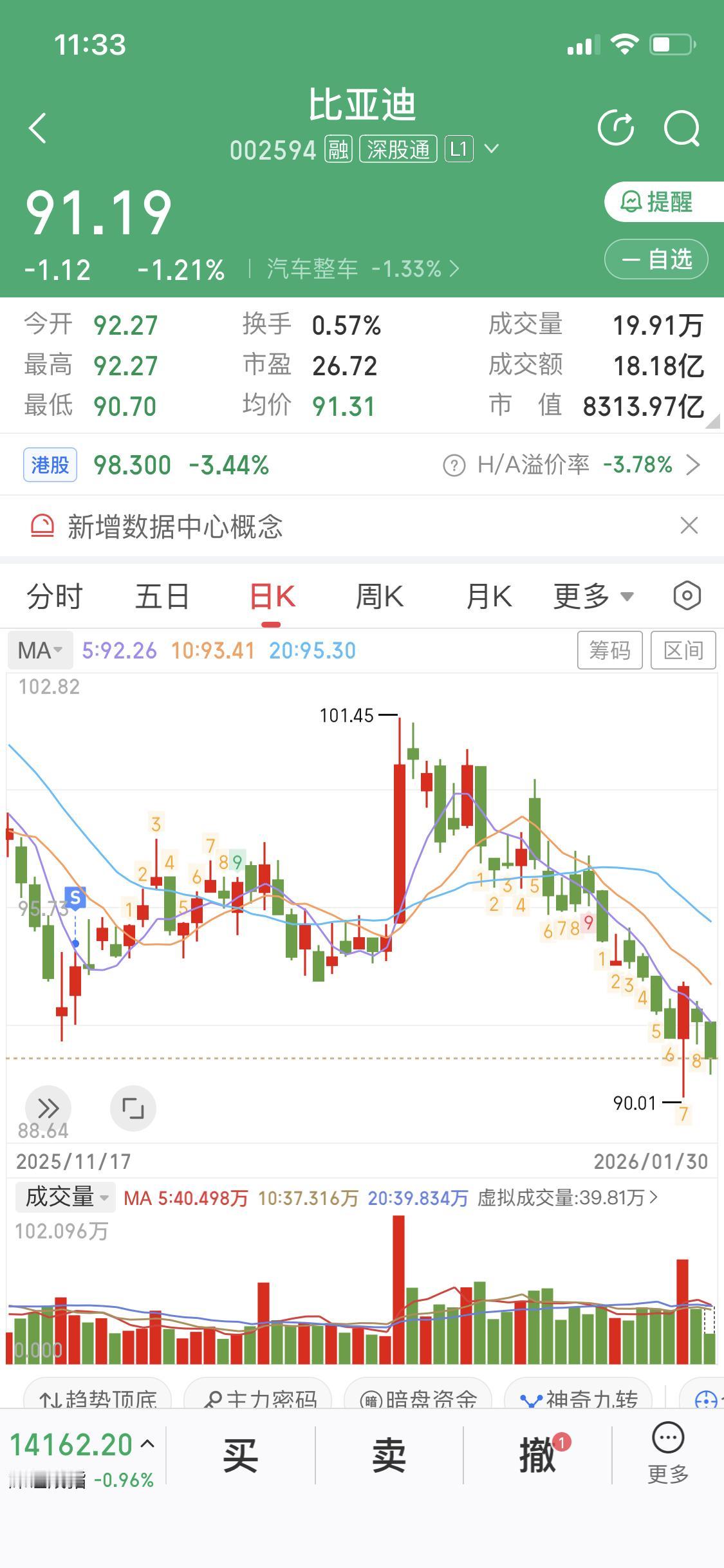Switch to the 周K tab
Image resolution: width=724 pixels, height=1568 pixels.
tap(380, 596)
